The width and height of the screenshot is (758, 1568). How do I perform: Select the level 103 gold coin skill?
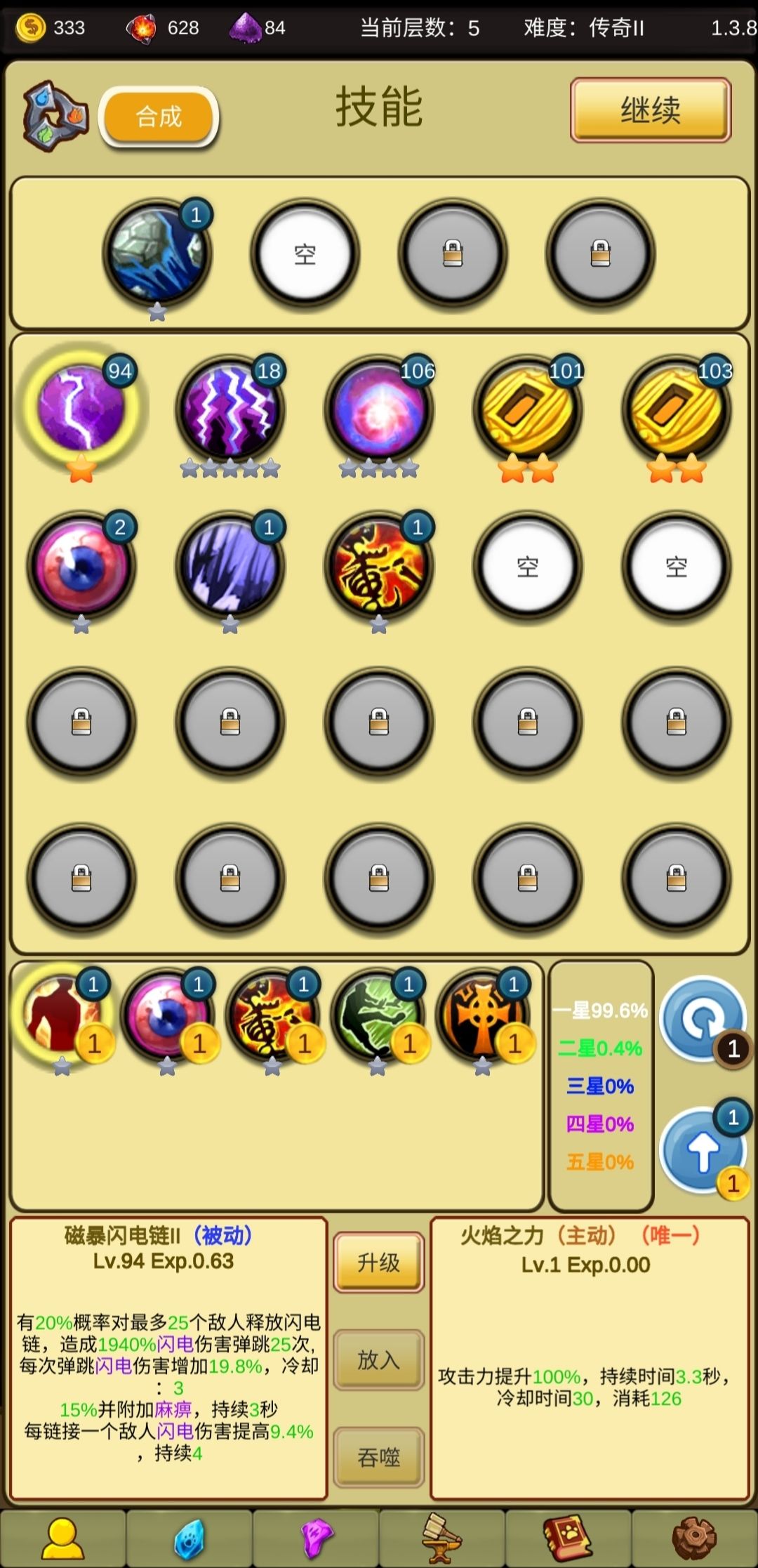[x=677, y=409]
